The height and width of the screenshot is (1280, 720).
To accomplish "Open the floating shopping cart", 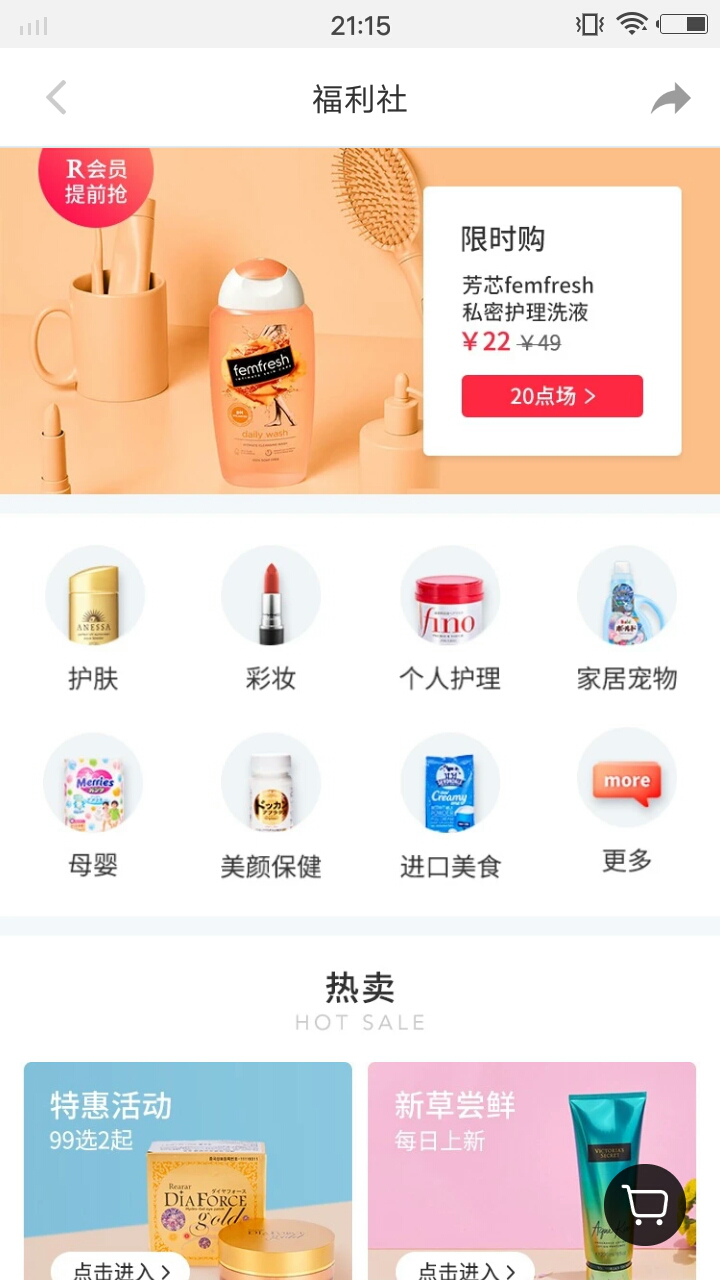I will (x=645, y=1205).
